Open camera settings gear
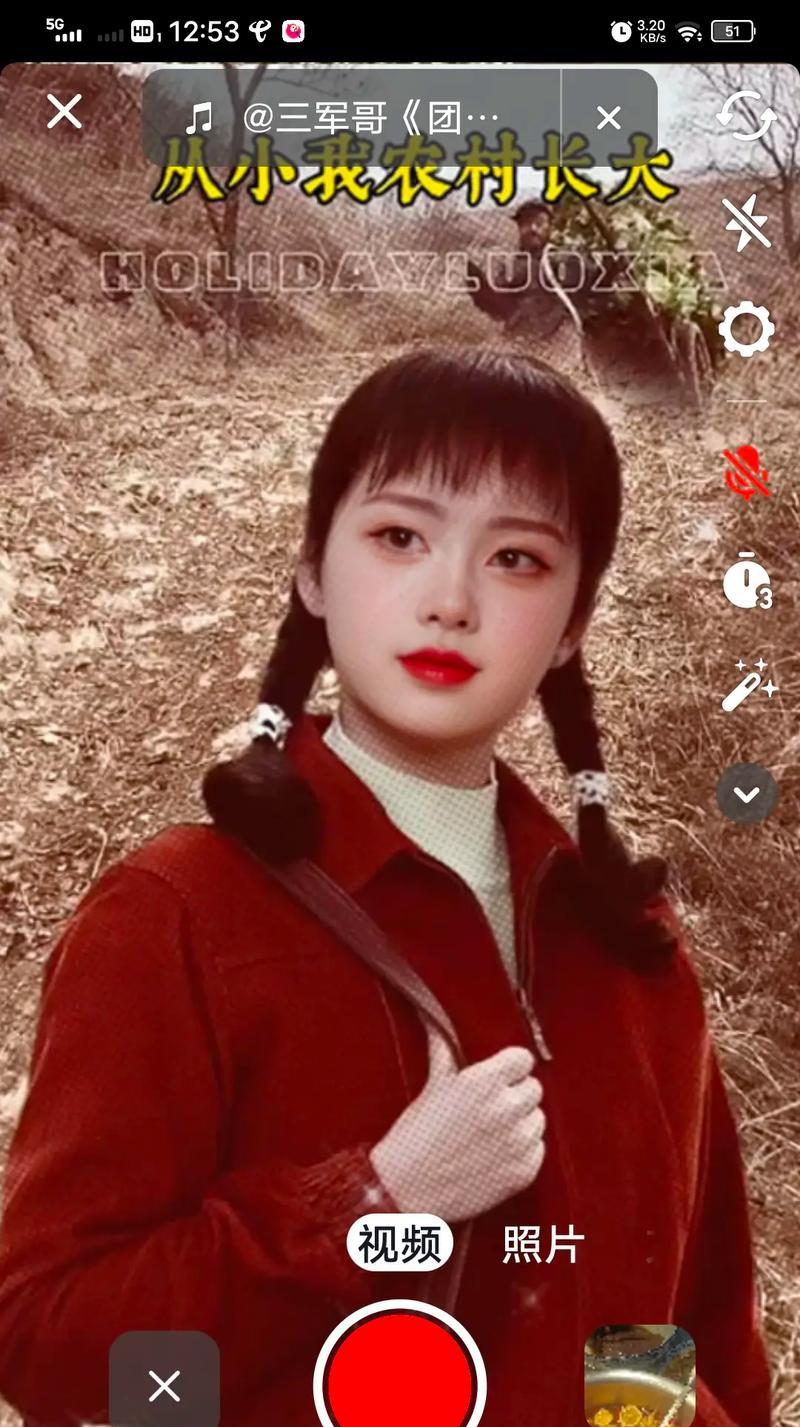The image size is (800, 1427). pos(747,329)
